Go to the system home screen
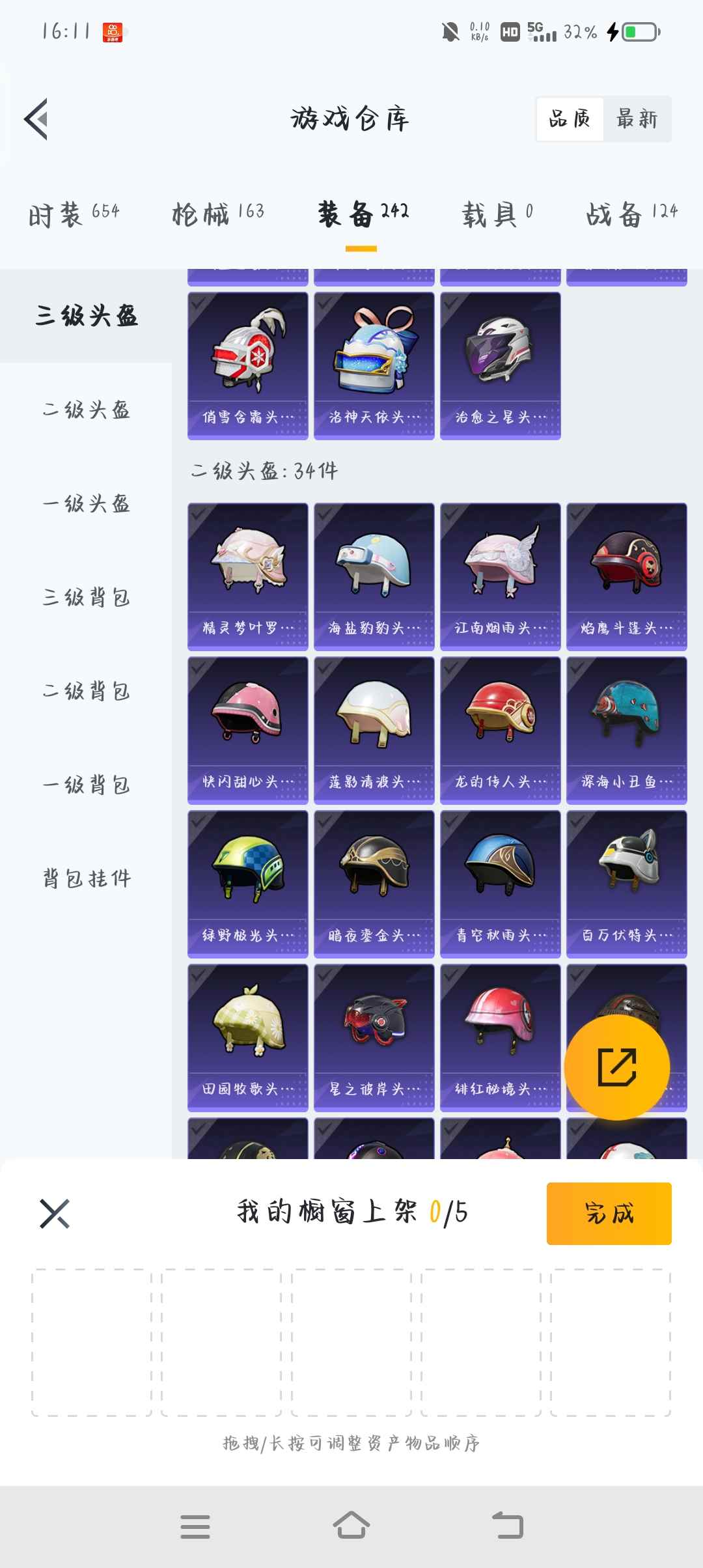The width and height of the screenshot is (703, 1568). [351, 1526]
